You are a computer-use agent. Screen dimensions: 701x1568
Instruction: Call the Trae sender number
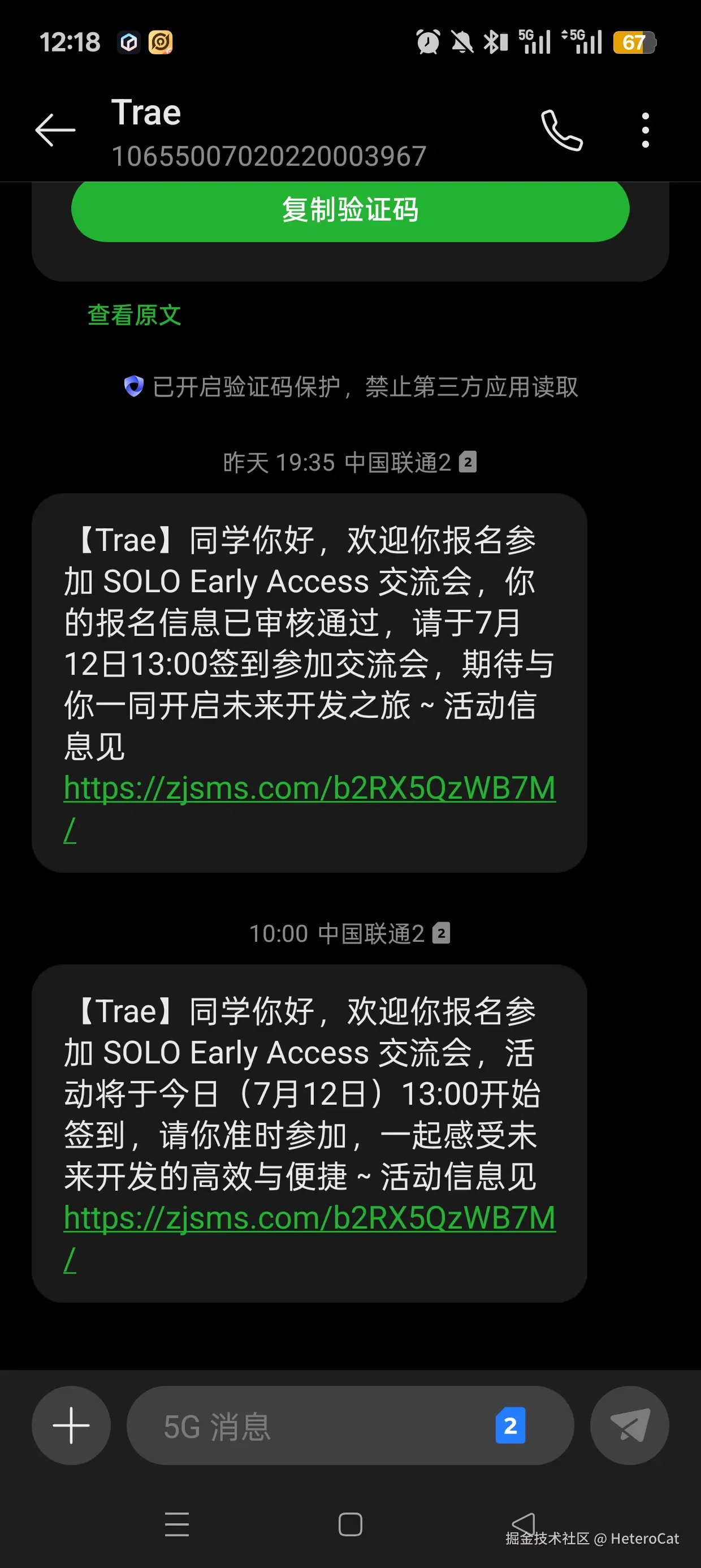[x=562, y=130]
